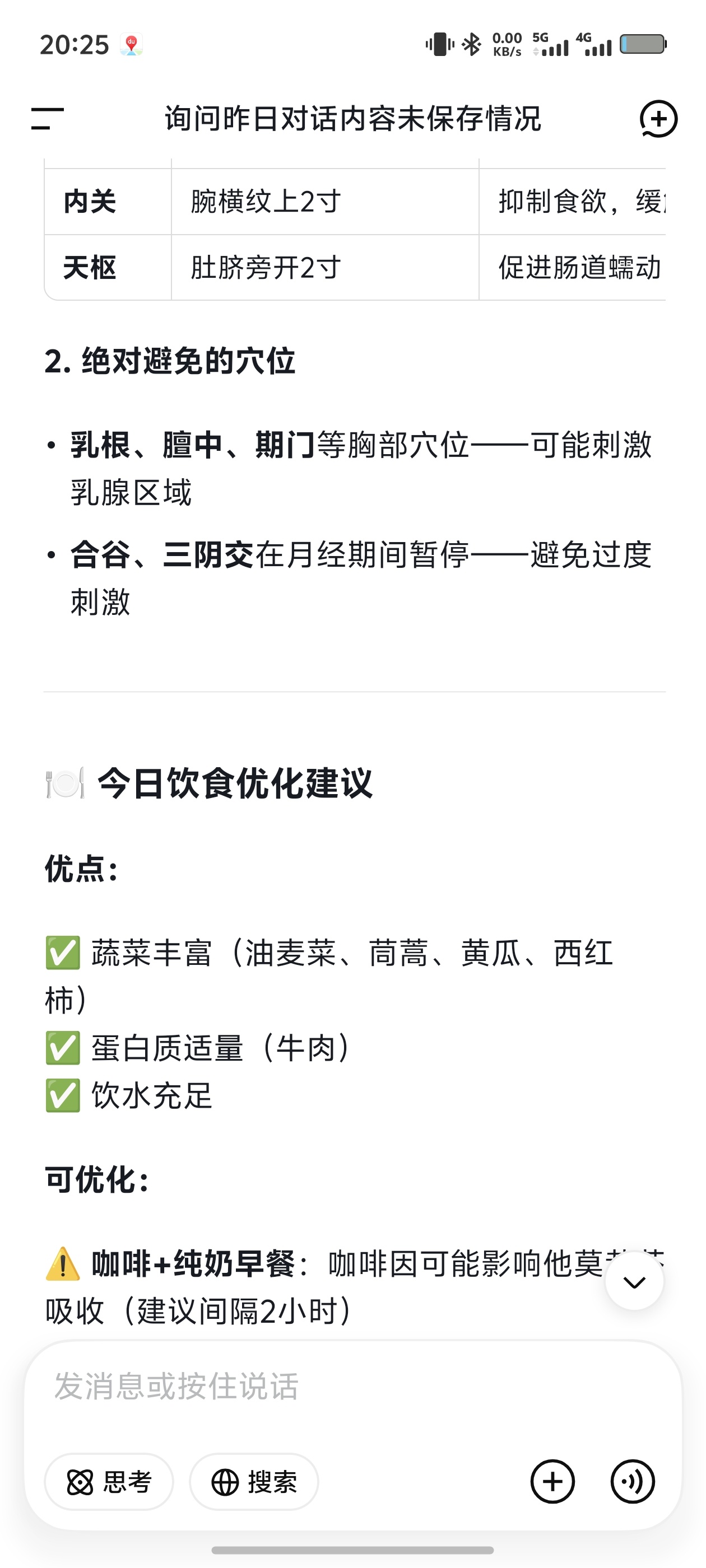The height and width of the screenshot is (1568, 706).
Task: Enable 搜索 web search mode
Action: [254, 1482]
